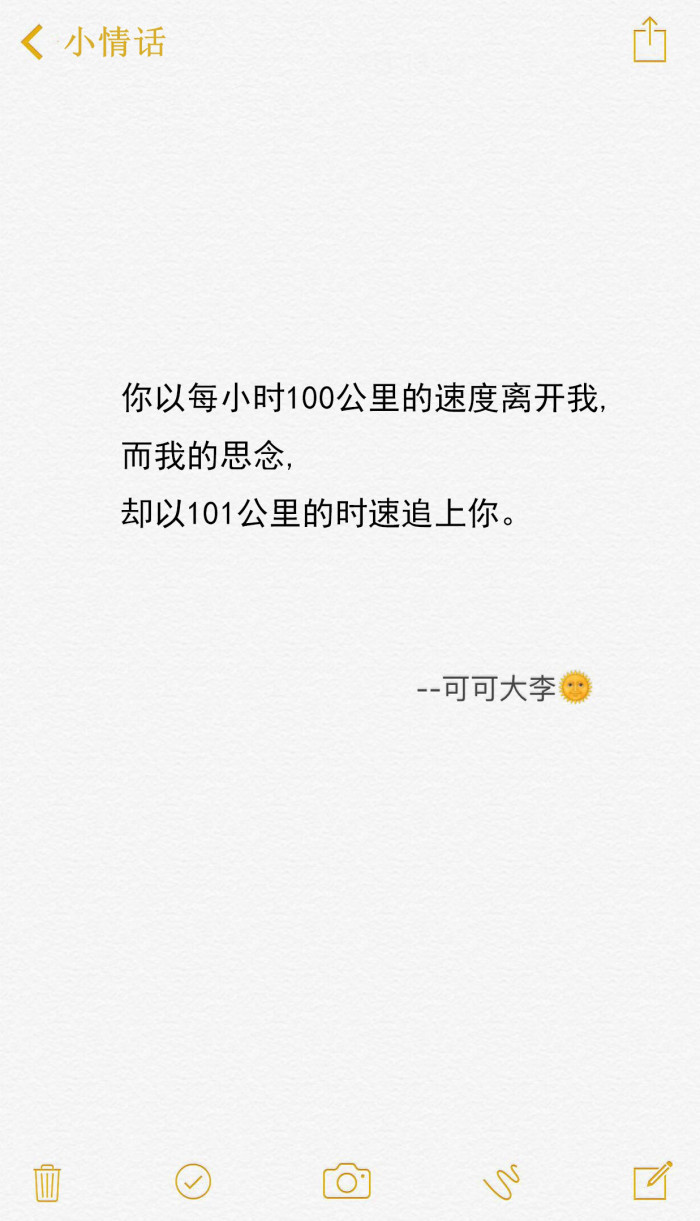Viewport: 700px width, 1221px height.
Task: Share this note
Action: (649, 41)
